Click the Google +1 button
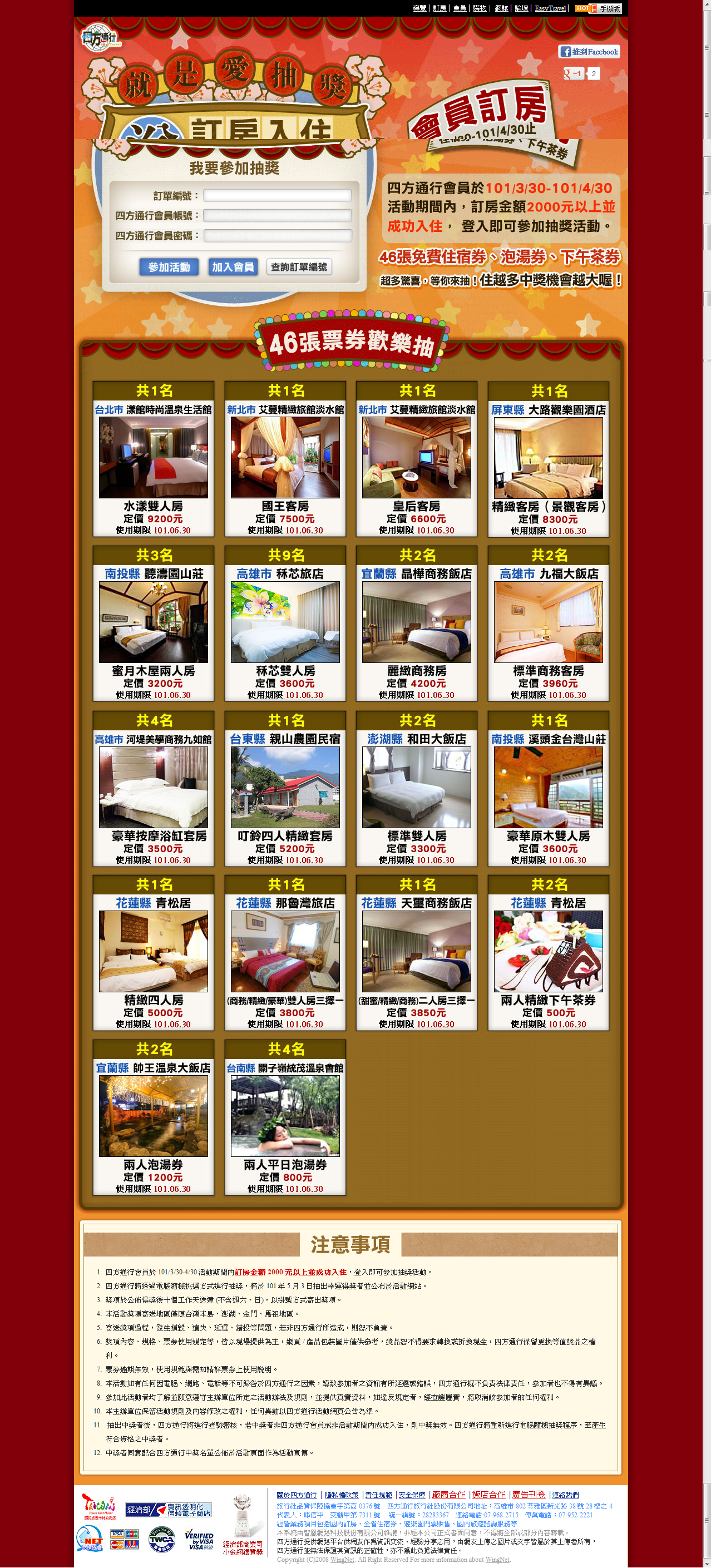Screen dimensions: 711x1568 pos(574,73)
